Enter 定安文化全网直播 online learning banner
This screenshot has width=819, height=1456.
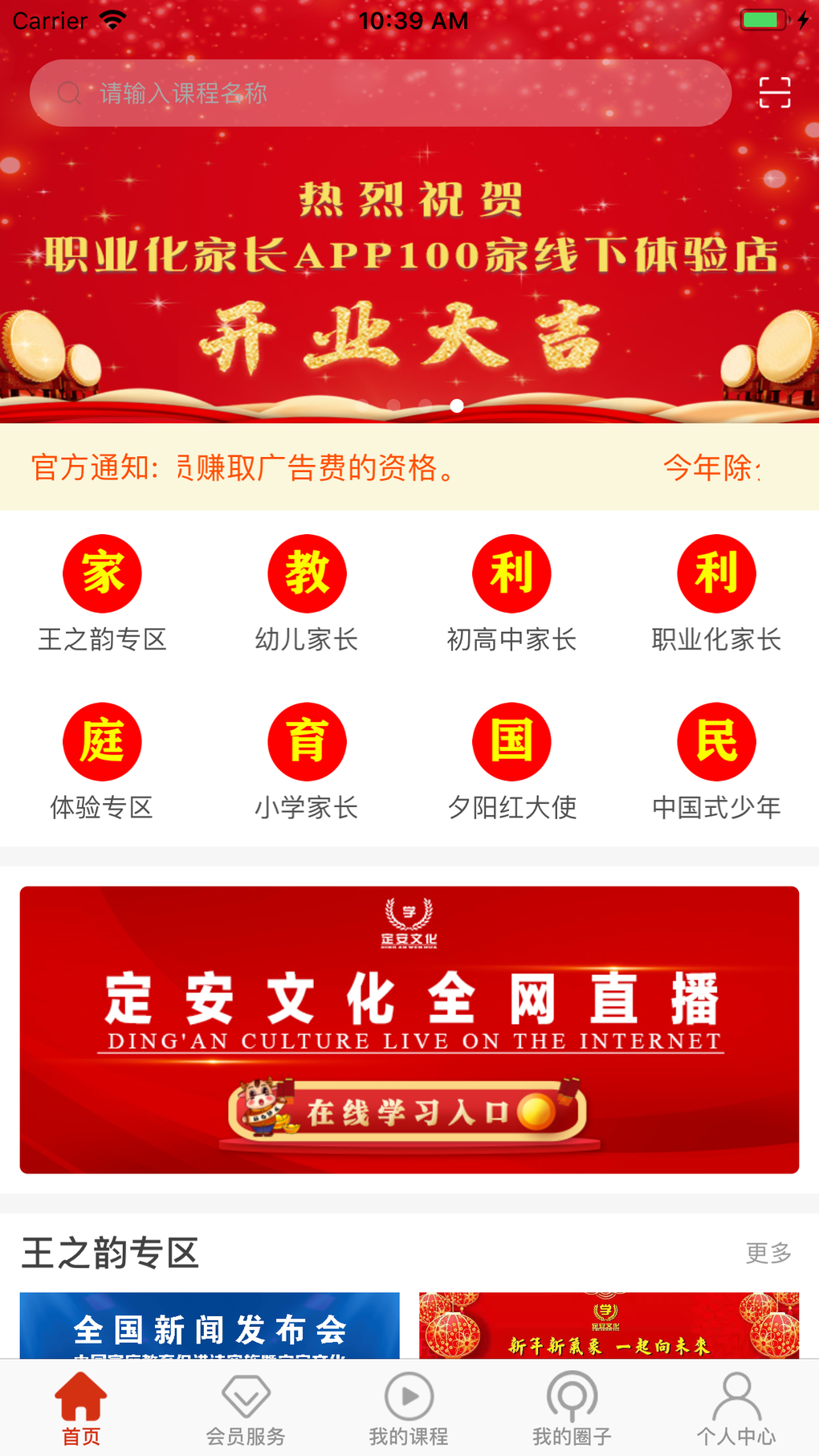point(409,1030)
